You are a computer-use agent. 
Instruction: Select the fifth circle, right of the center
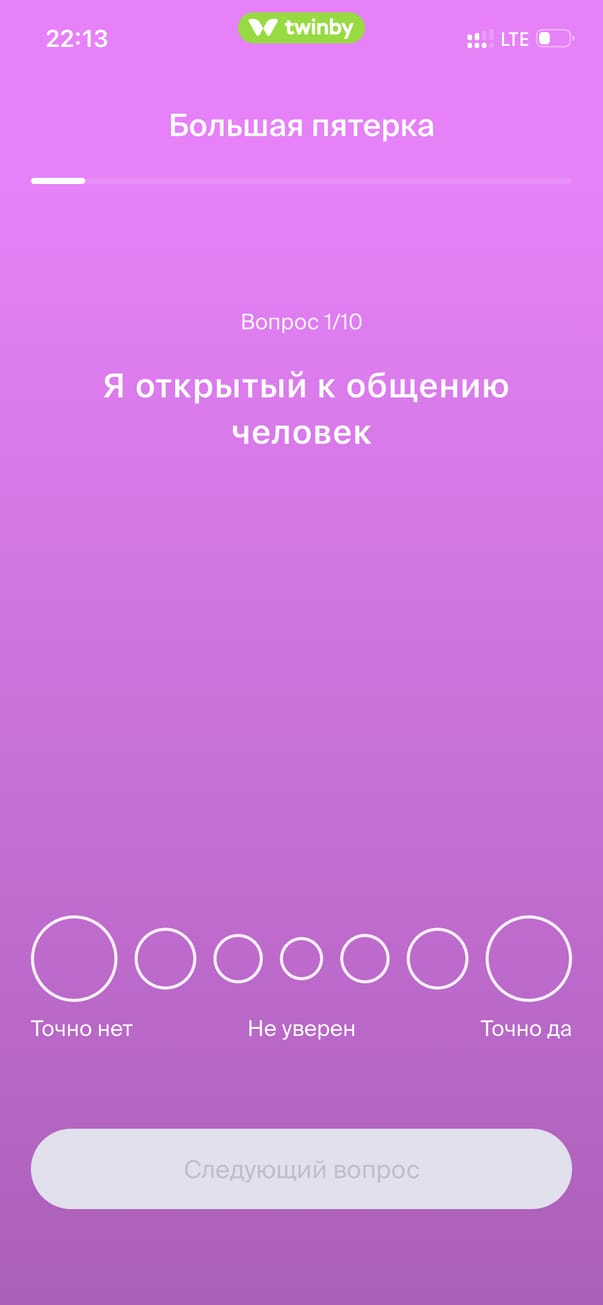[365, 958]
